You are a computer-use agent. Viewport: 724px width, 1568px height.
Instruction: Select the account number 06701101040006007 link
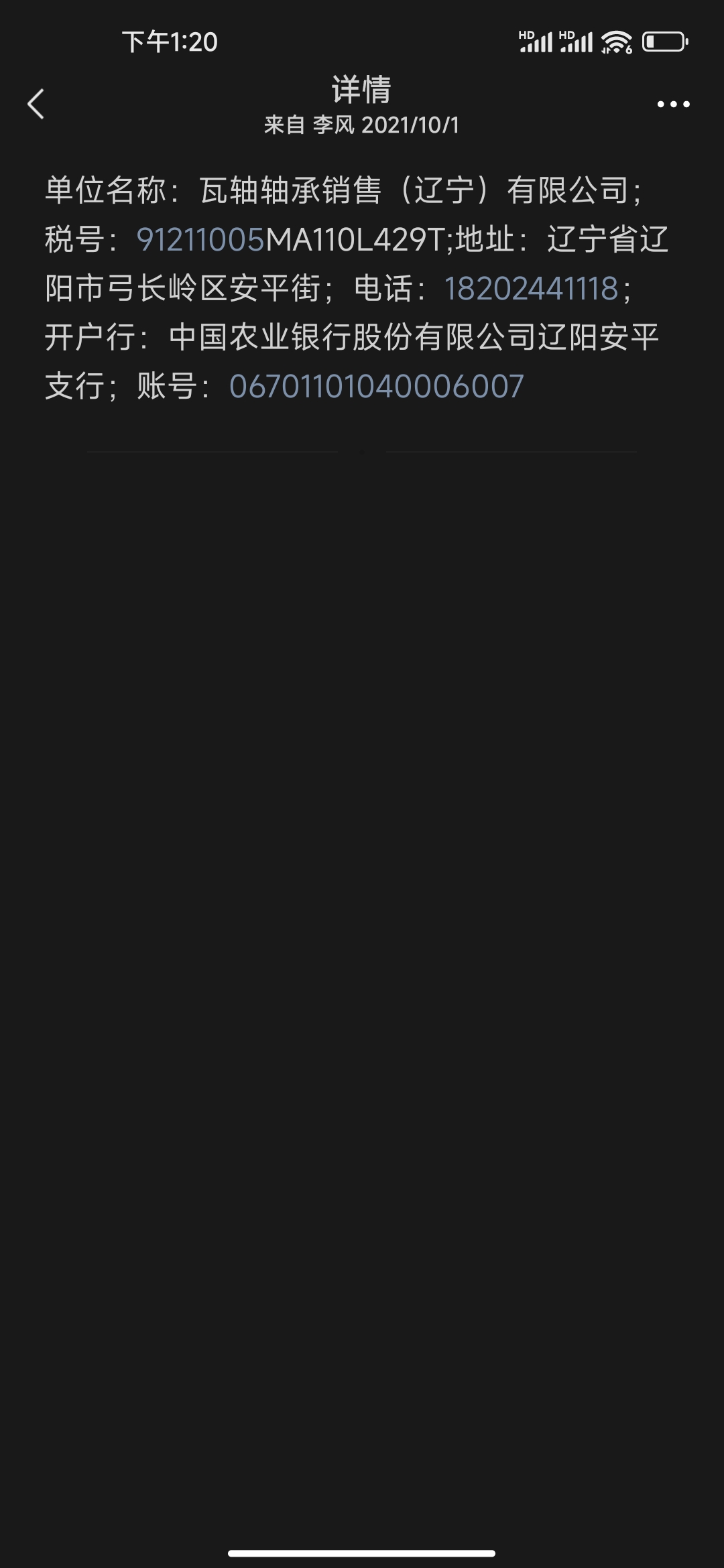(376, 387)
